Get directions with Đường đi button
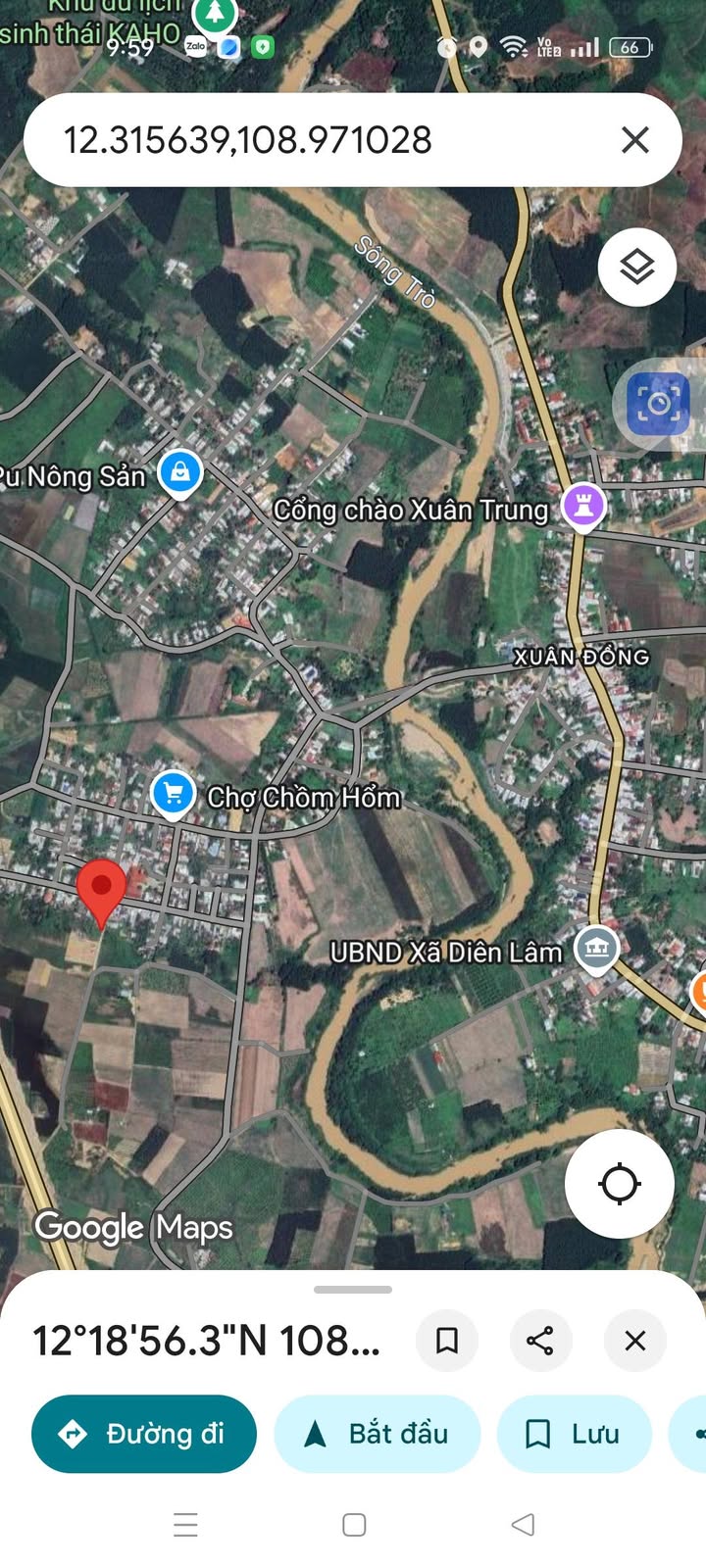This screenshot has width=706, height=1568. click(144, 1434)
